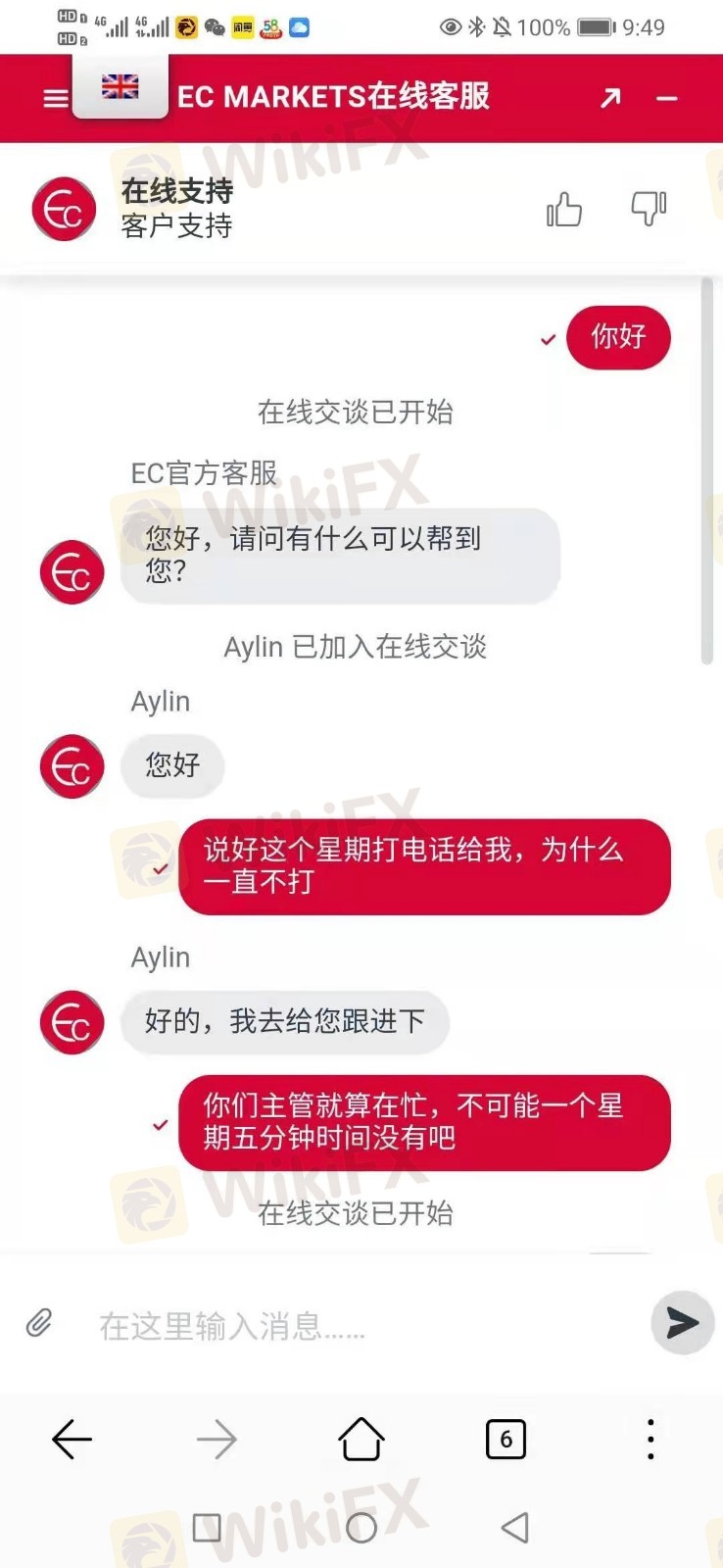Rate the support with thumbs down

pos(649,208)
